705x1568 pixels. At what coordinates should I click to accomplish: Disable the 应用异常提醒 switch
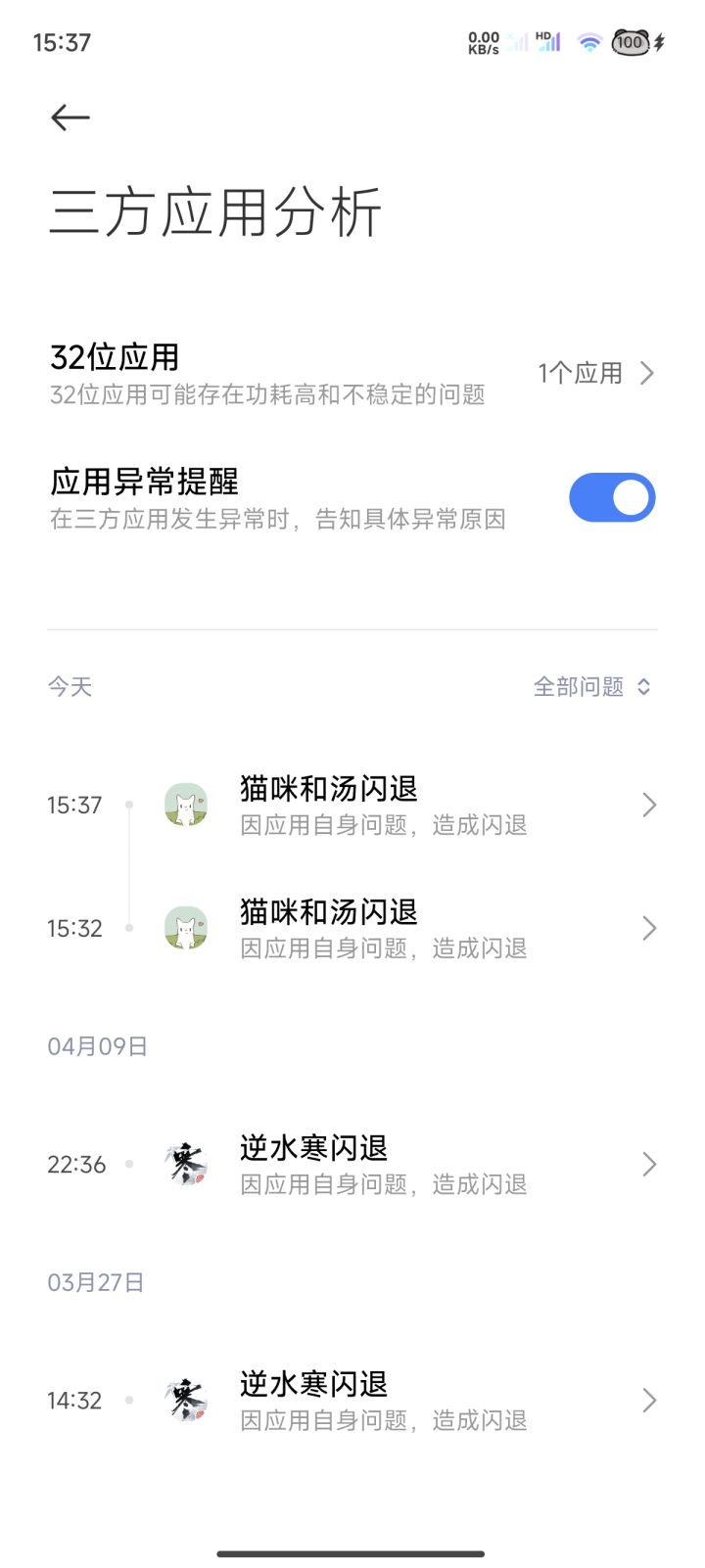611,498
